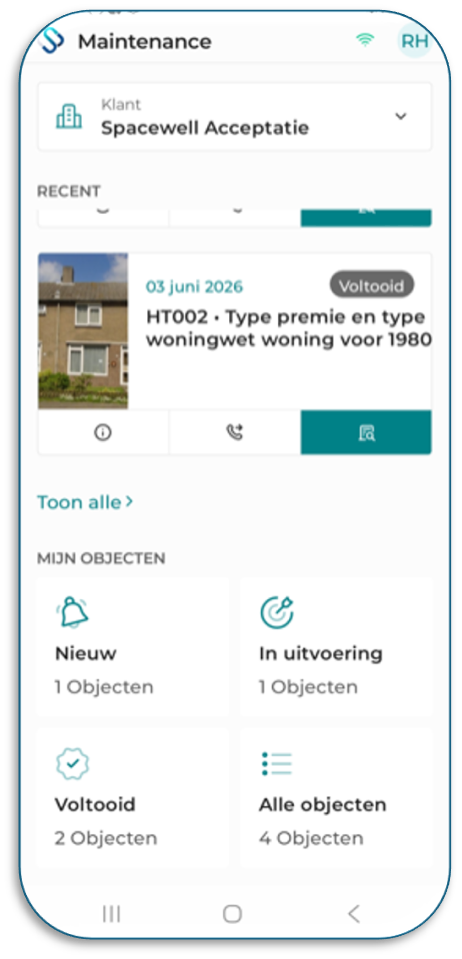Viewport: 462px width, 959px height.
Task: Tap the info icon under HT002
Action: (x=103, y=432)
